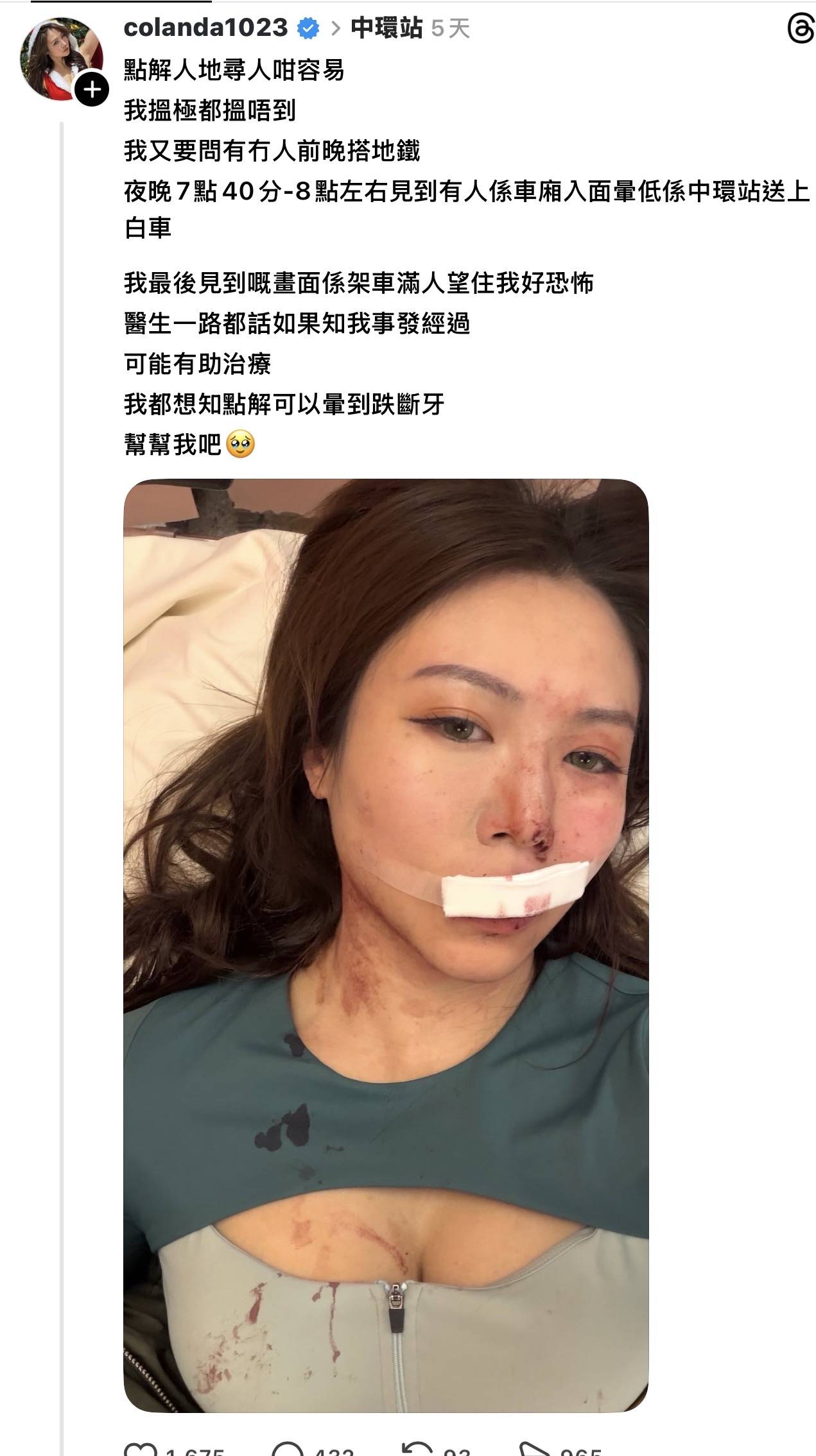Share this post via send icon
816x1456 pixels.
[x=534, y=1449]
